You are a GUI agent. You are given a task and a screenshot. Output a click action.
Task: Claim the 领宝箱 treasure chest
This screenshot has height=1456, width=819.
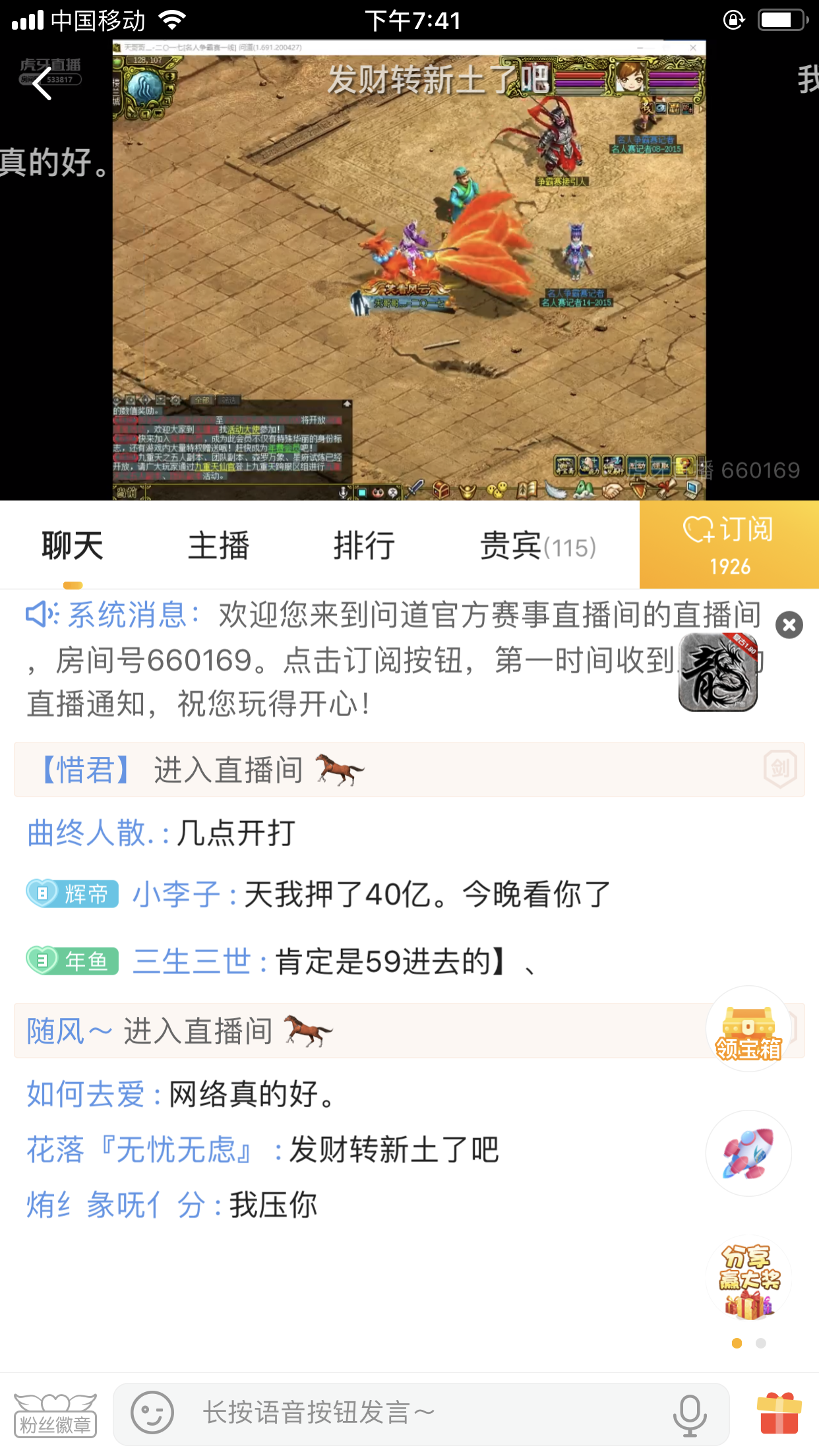748,1029
